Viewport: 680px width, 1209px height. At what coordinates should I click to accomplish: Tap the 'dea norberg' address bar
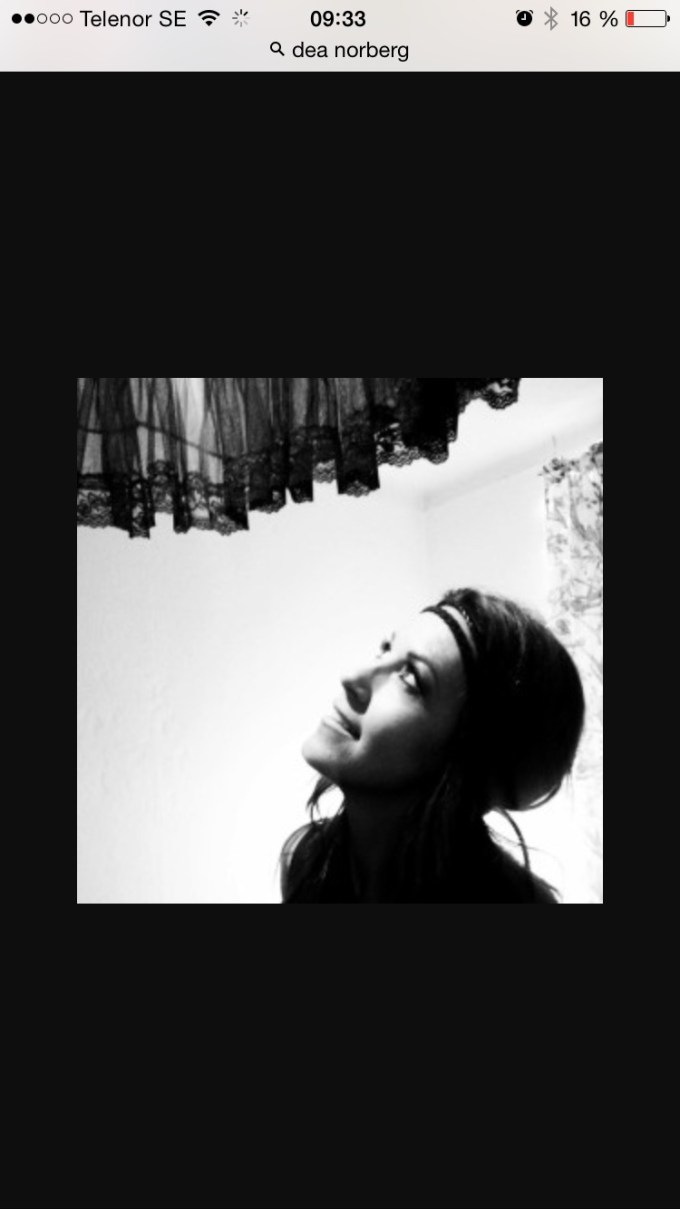(340, 50)
